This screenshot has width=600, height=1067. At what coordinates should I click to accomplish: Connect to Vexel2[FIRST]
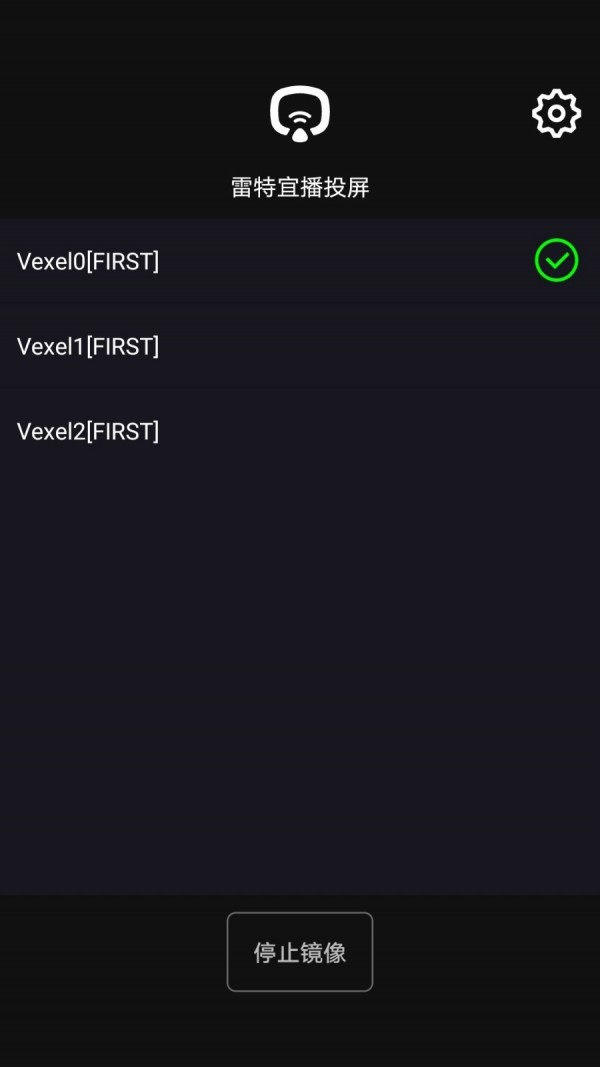(88, 432)
